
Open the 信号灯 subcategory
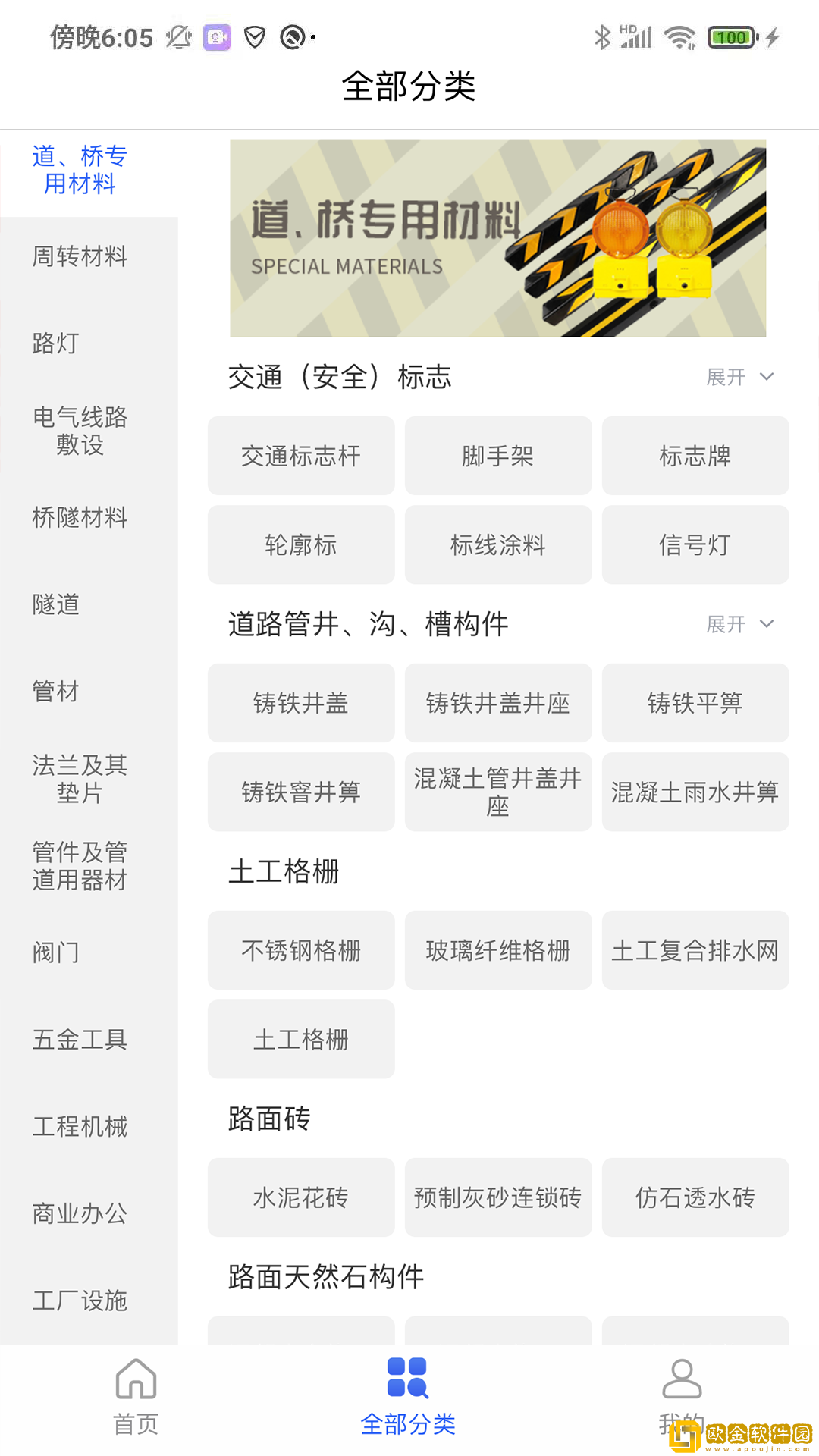tap(695, 544)
